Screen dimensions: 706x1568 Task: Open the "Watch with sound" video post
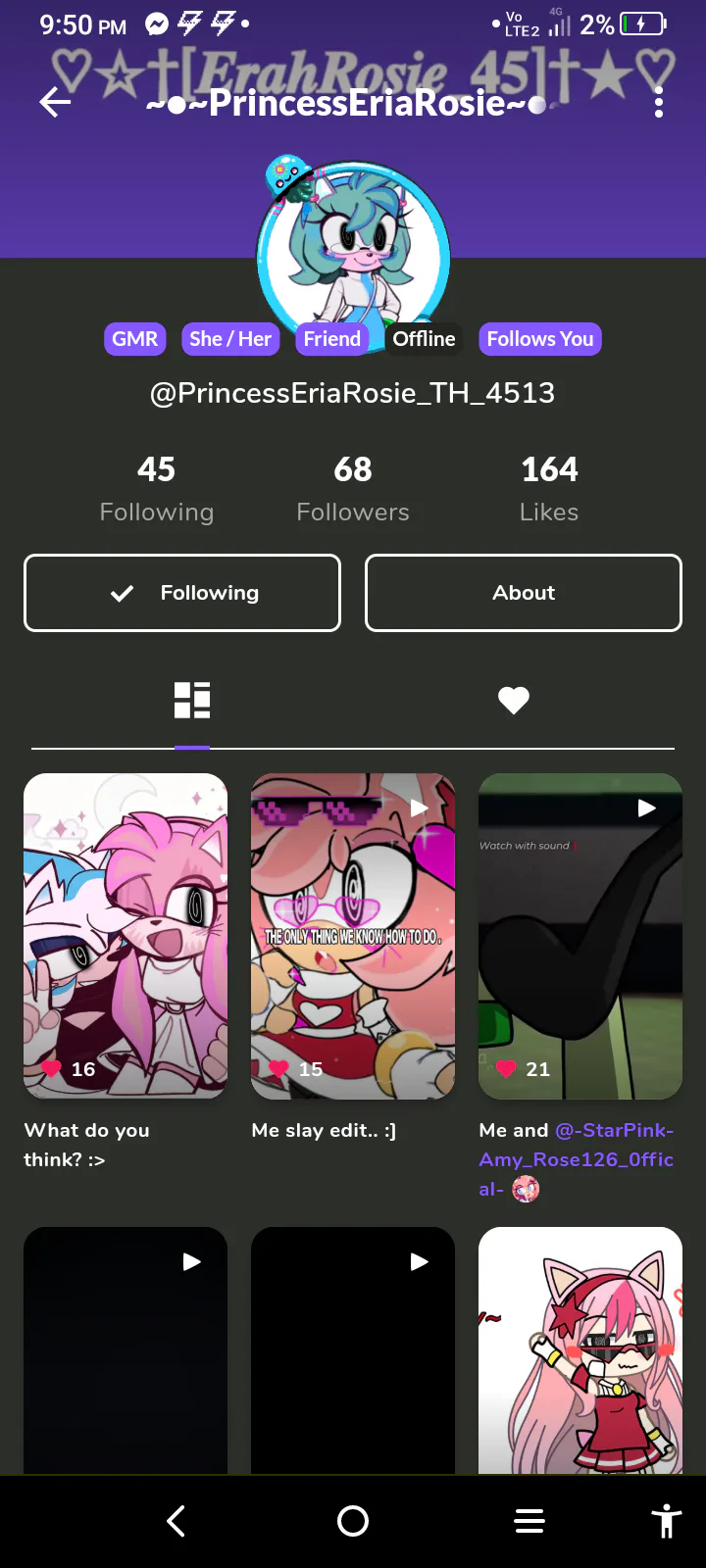[580, 936]
